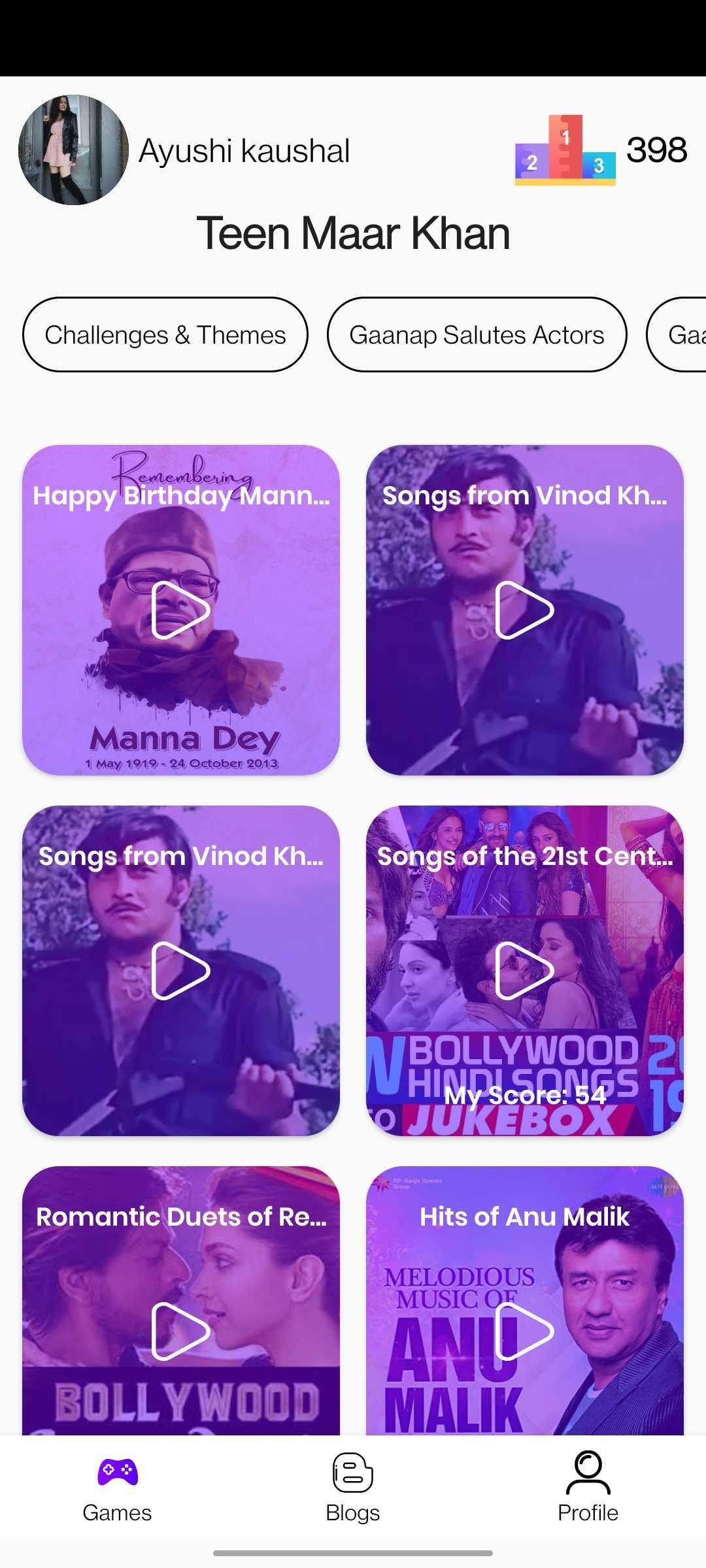The width and height of the screenshot is (706, 1568).
Task: Open Ayushi kaushal's profile picture
Action: click(x=73, y=150)
